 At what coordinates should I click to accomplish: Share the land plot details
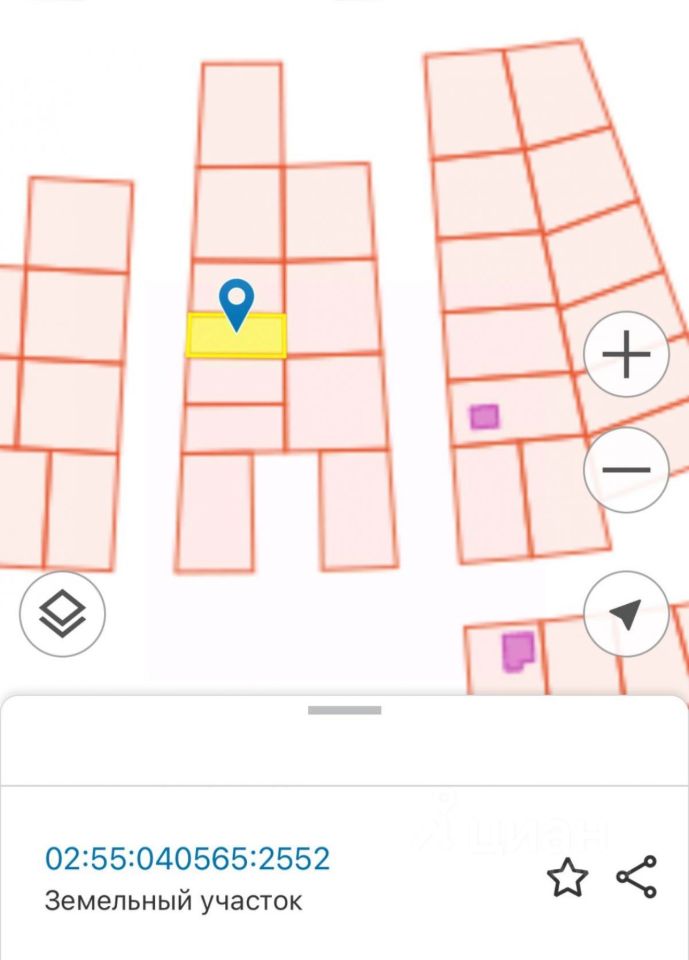point(636,877)
